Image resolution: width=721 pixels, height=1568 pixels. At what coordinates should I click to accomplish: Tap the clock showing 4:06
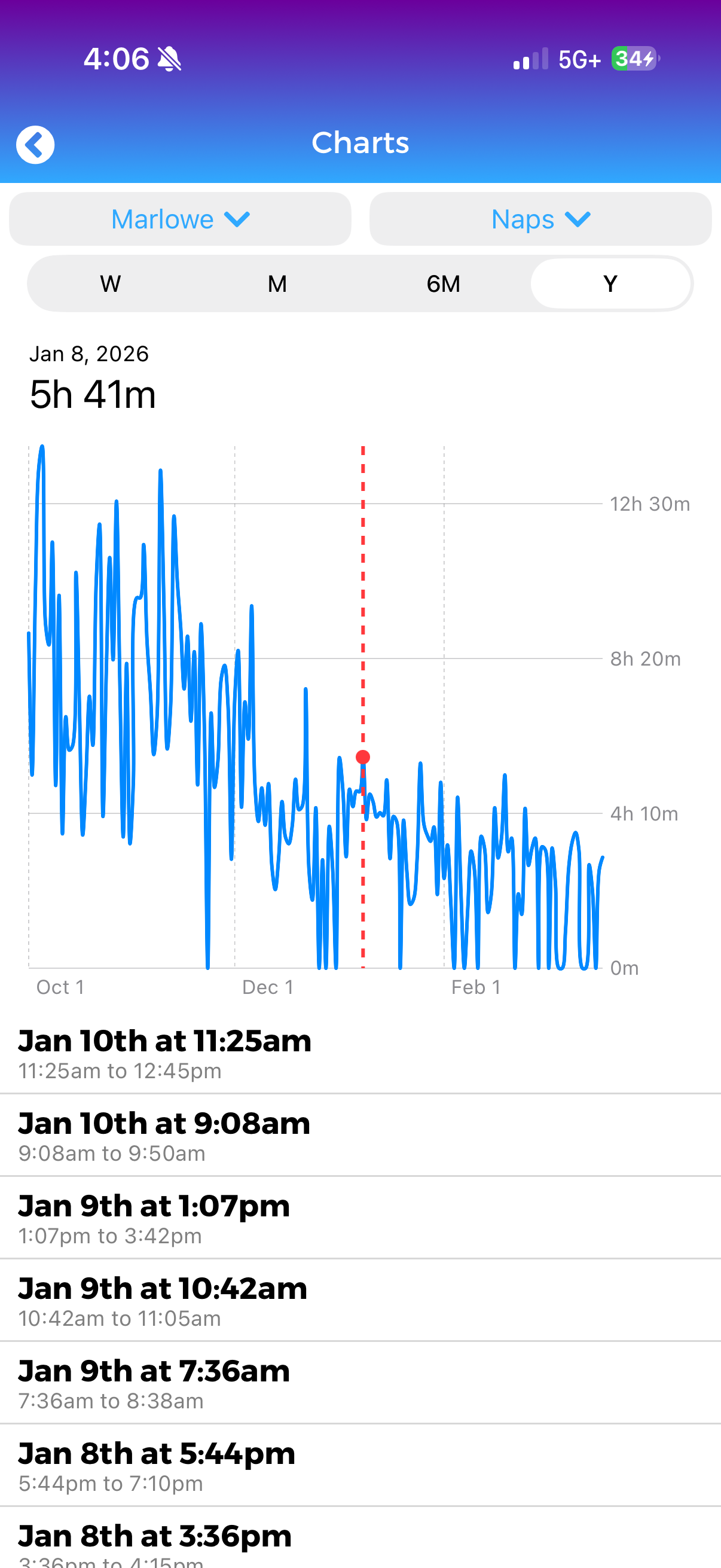pyautogui.click(x=117, y=59)
